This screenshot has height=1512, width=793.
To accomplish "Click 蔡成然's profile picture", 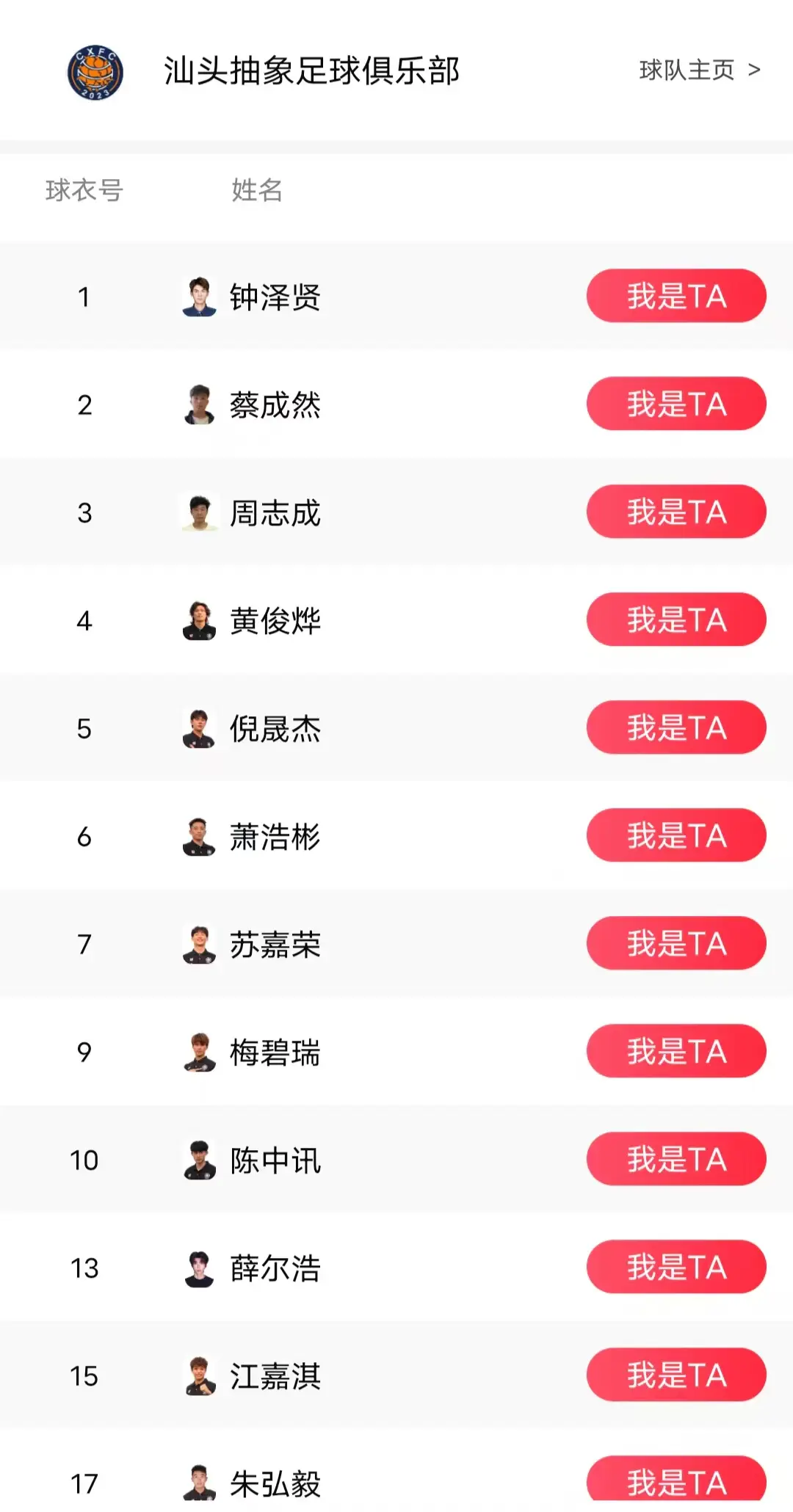I will click(x=197, y=404).
